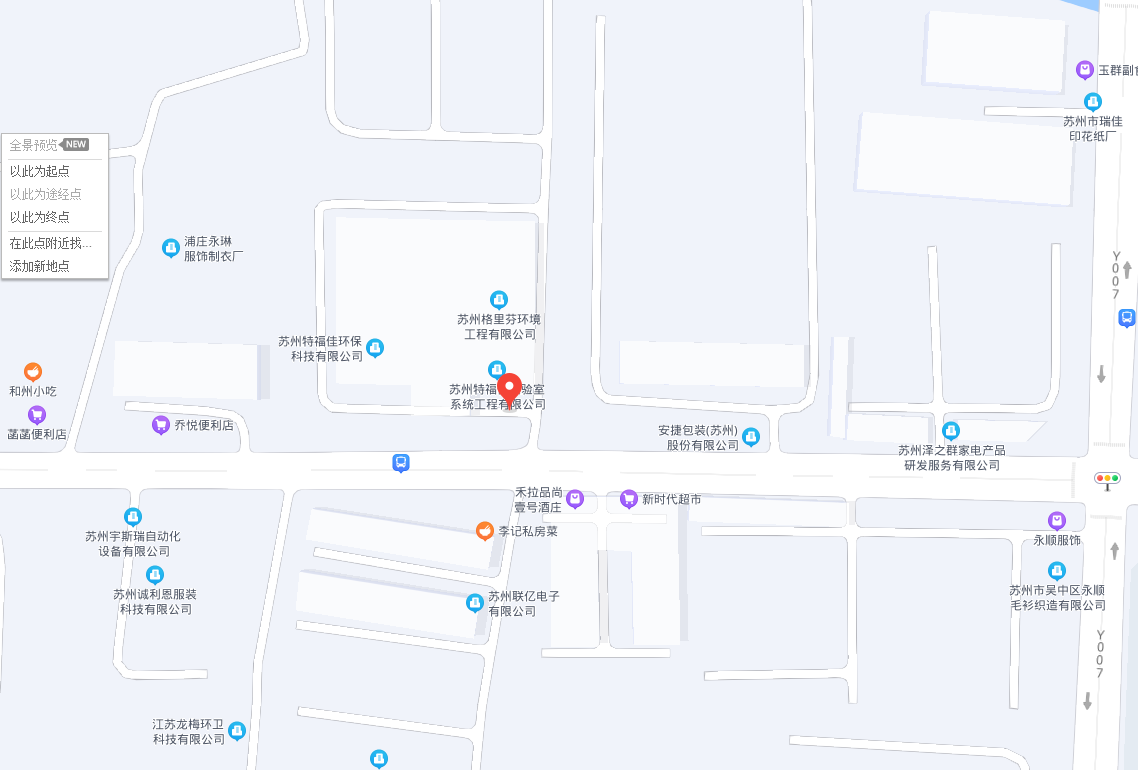Open 李记私房菜 restaurant marker
The image size is (1138, 770).
pos(485,531)
